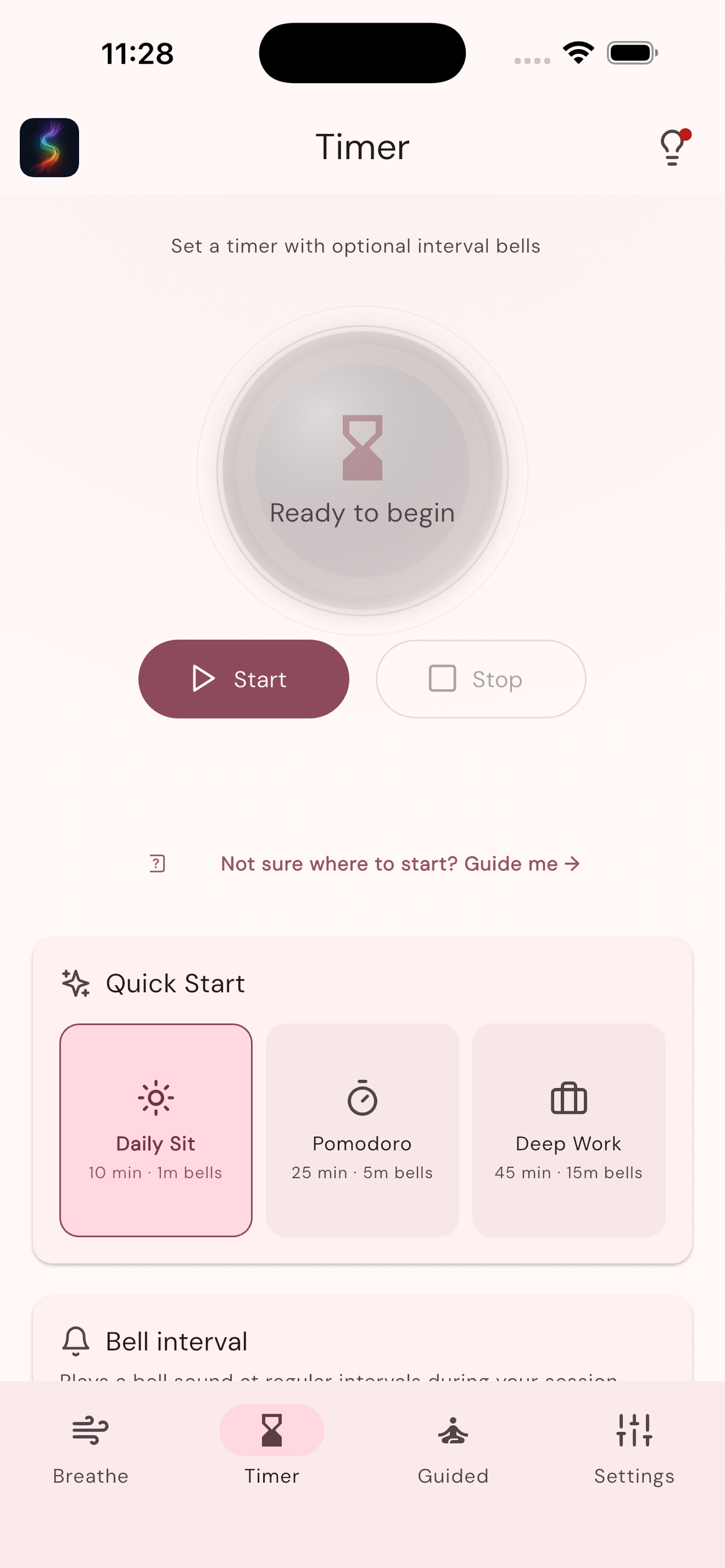Tap the Timer tab
Viewport: 725px width, 1568px height.
272,1449
